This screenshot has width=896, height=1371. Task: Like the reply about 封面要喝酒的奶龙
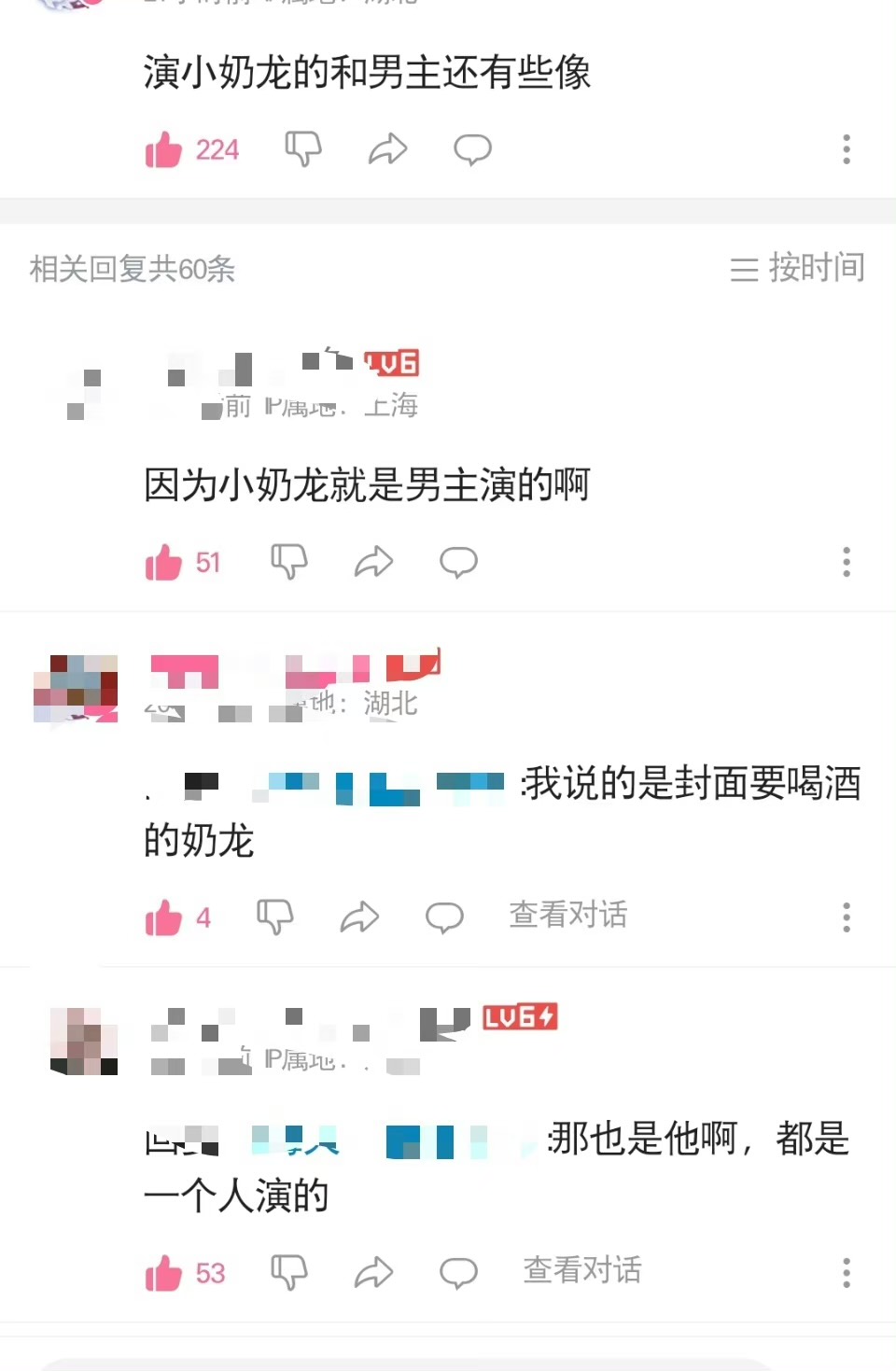point(164,918)
